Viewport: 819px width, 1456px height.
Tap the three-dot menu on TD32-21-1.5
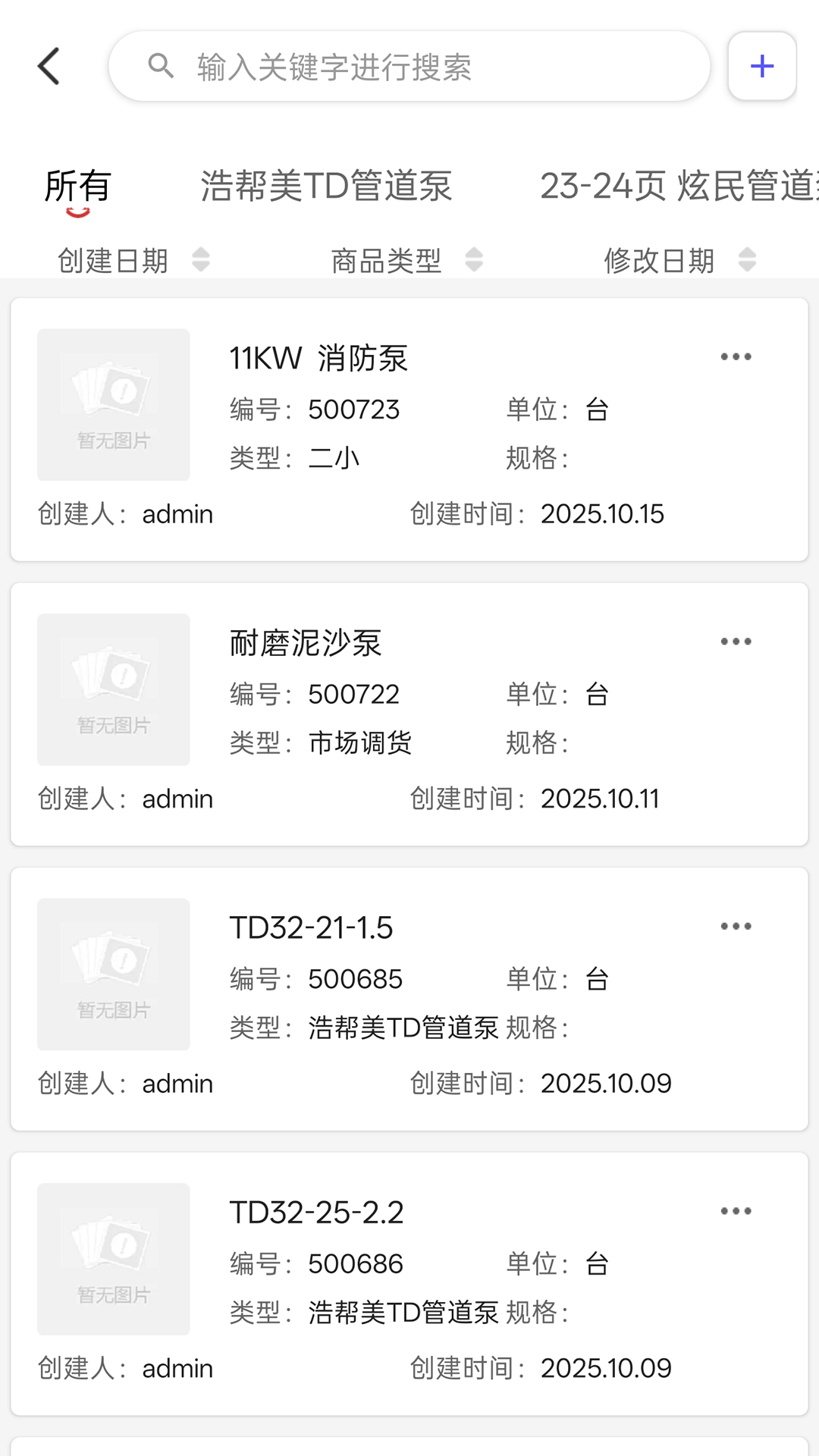pyautogui.click(x=736, y=927)
